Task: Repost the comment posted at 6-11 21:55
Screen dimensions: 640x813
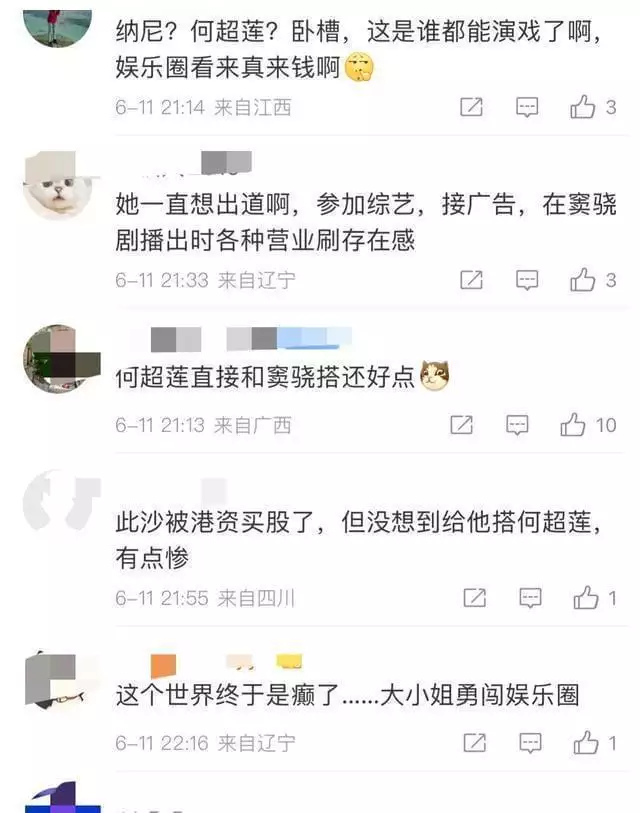Action: coord(474,598)
